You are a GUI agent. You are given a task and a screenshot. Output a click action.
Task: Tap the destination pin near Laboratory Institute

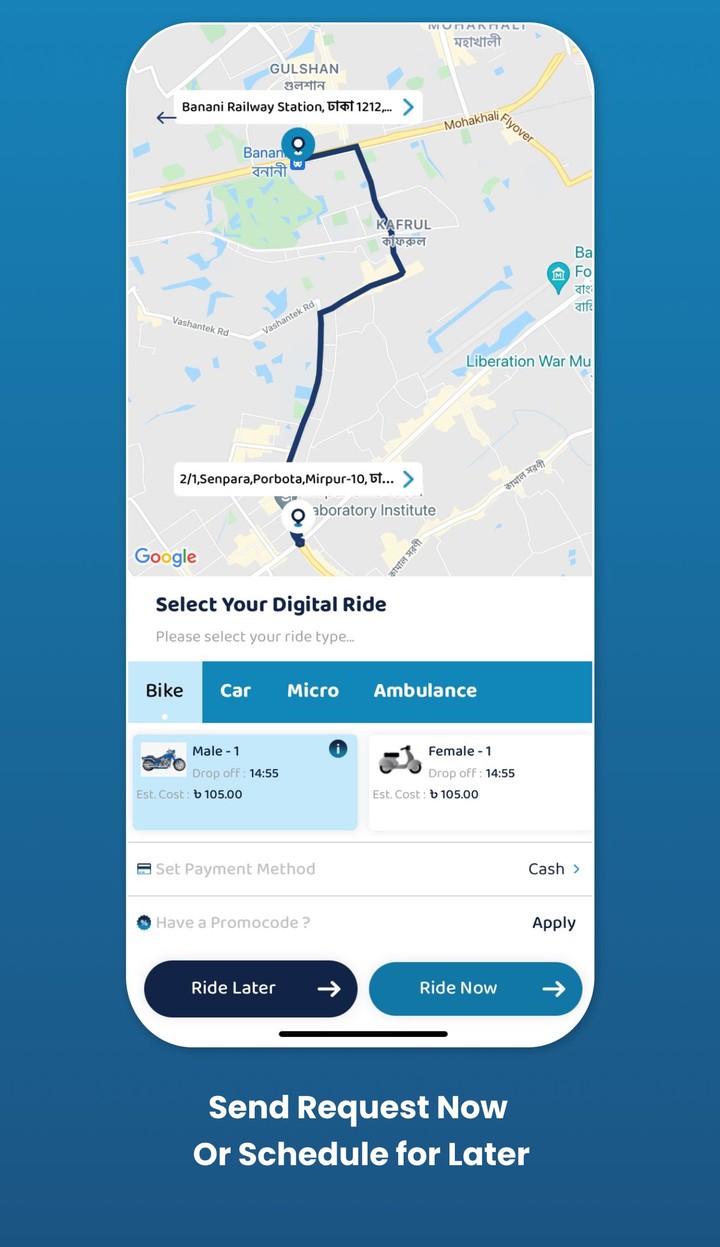click(x=297, y=518)
